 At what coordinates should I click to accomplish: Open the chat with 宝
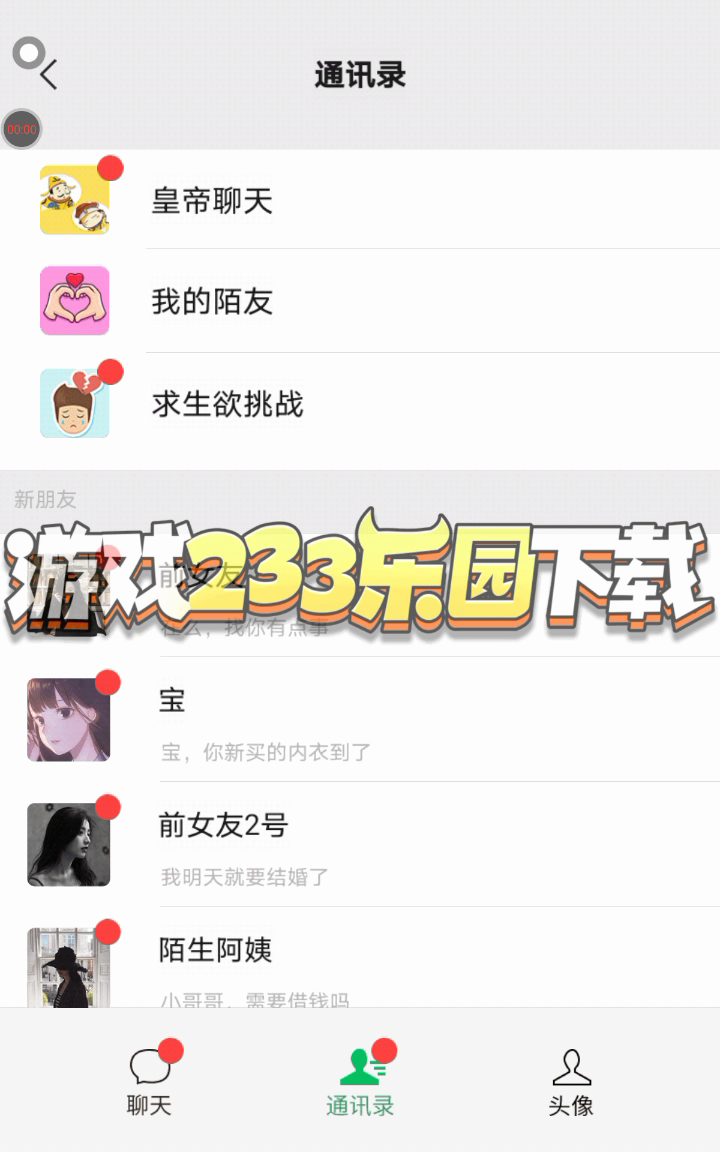pos(266,722)
